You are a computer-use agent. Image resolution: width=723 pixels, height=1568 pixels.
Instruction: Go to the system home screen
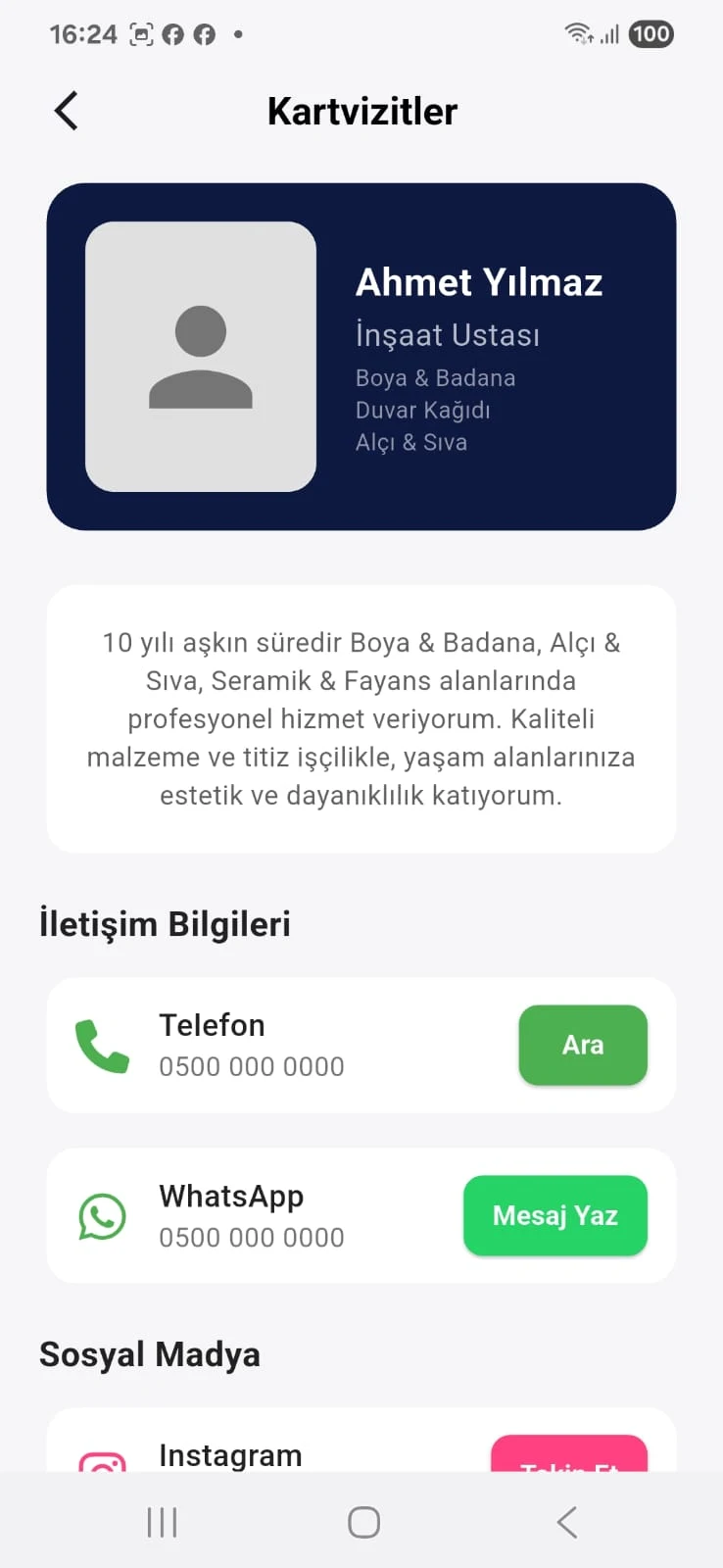363,1522
